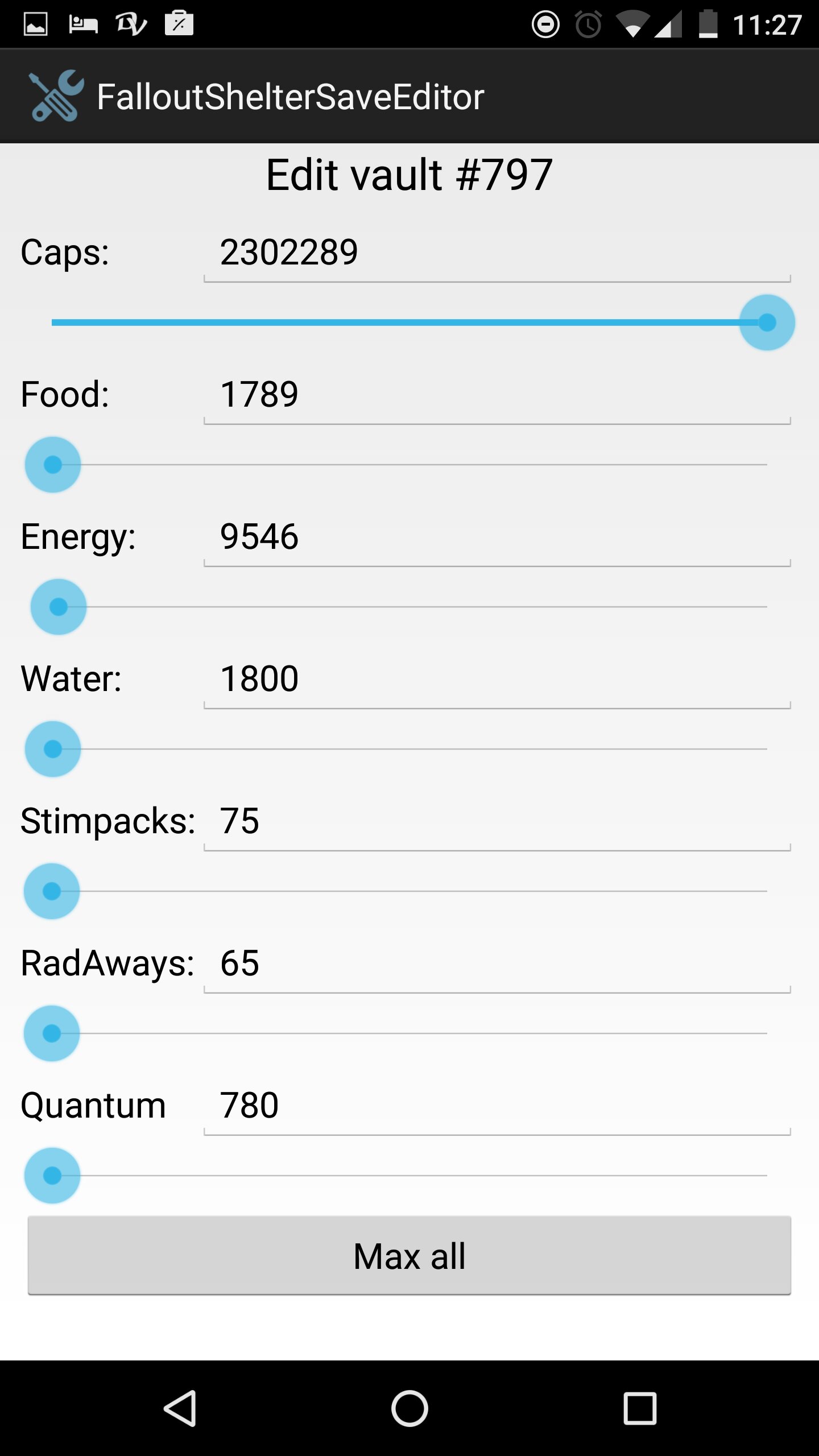
Task: Edit the Quantum value field
Action: click(x=497, y=1106)
